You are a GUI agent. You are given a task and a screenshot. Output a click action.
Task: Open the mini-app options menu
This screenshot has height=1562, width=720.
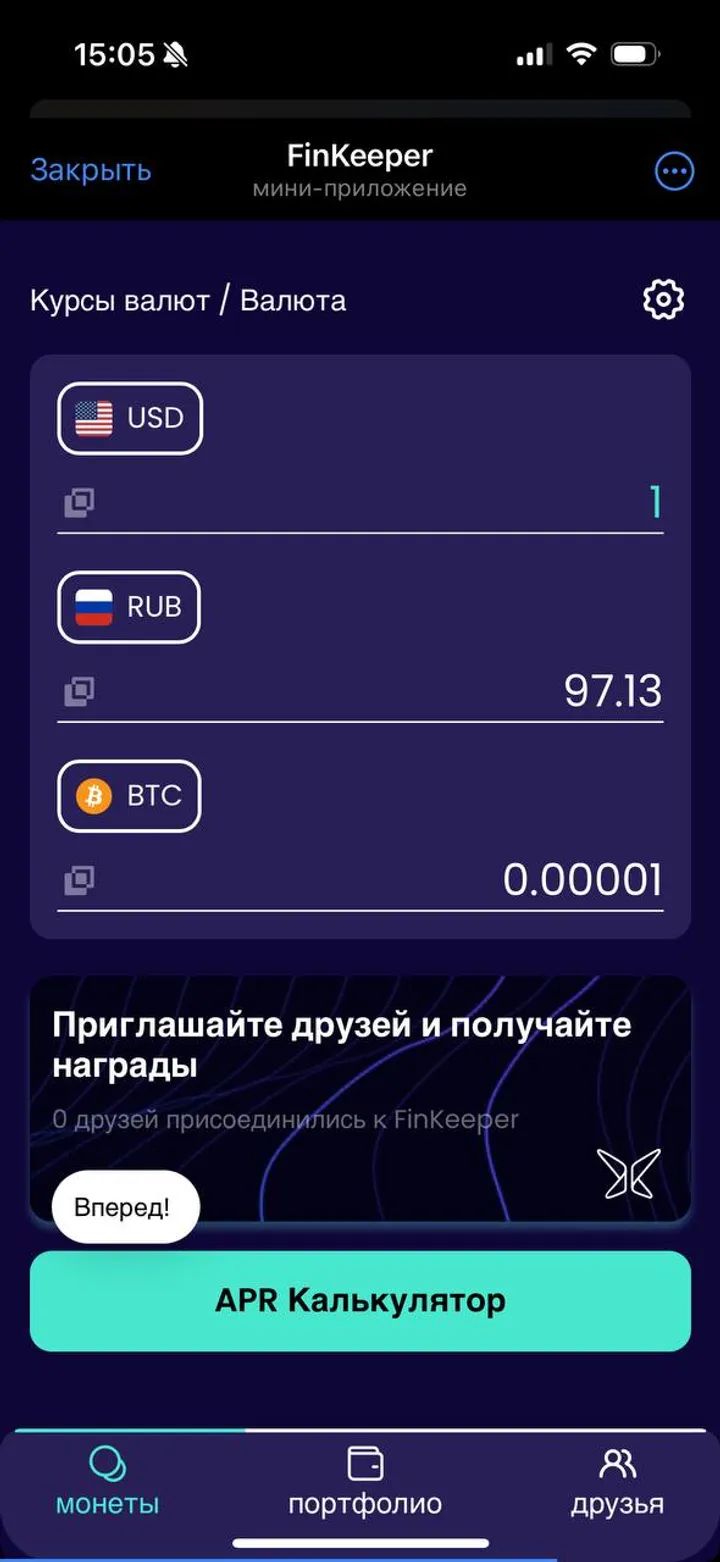pos(673,170)
